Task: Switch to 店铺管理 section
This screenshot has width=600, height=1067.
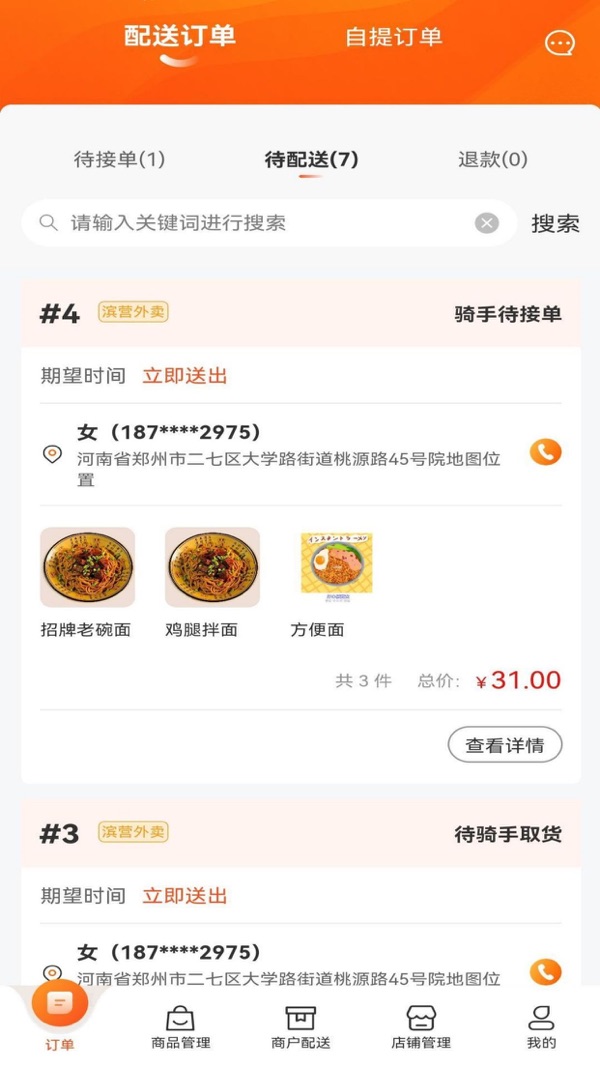Action: 421,1027
